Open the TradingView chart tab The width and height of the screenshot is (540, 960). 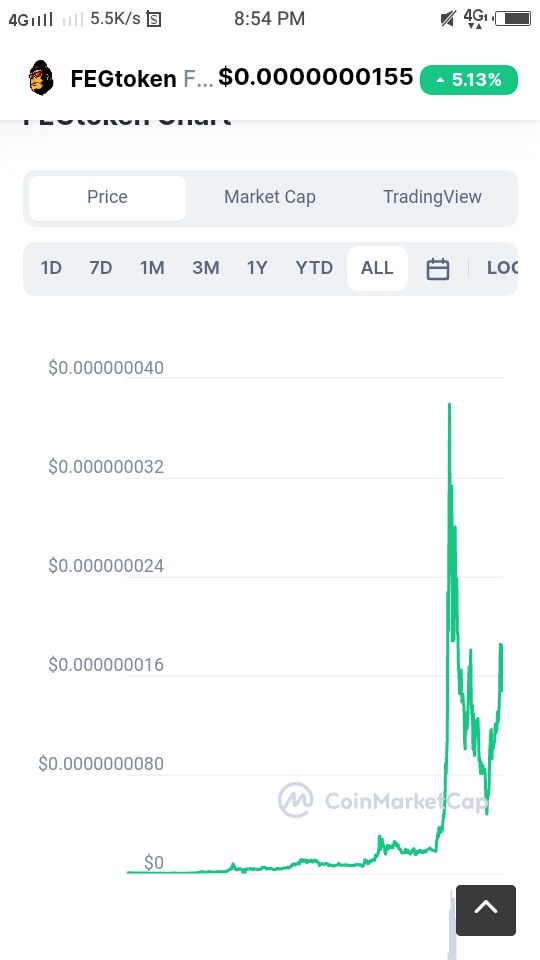click(x=432, y=198)
